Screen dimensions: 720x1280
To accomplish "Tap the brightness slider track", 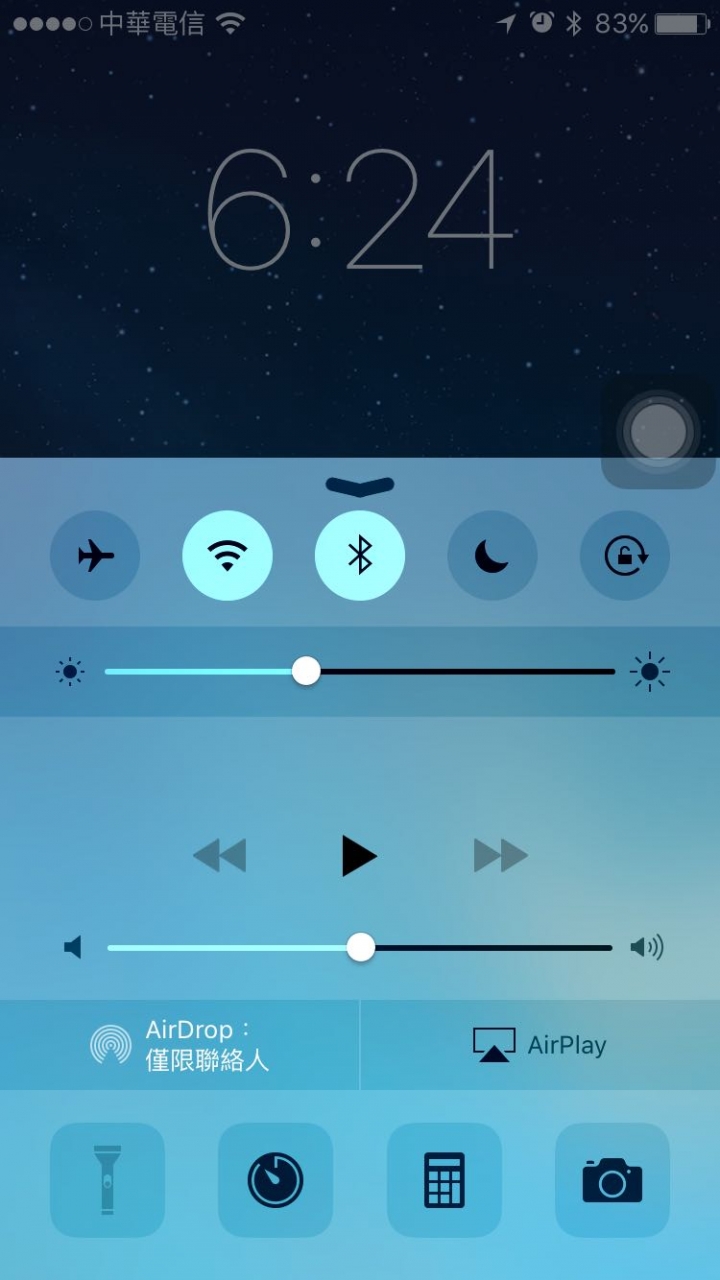I will point(460,671).
